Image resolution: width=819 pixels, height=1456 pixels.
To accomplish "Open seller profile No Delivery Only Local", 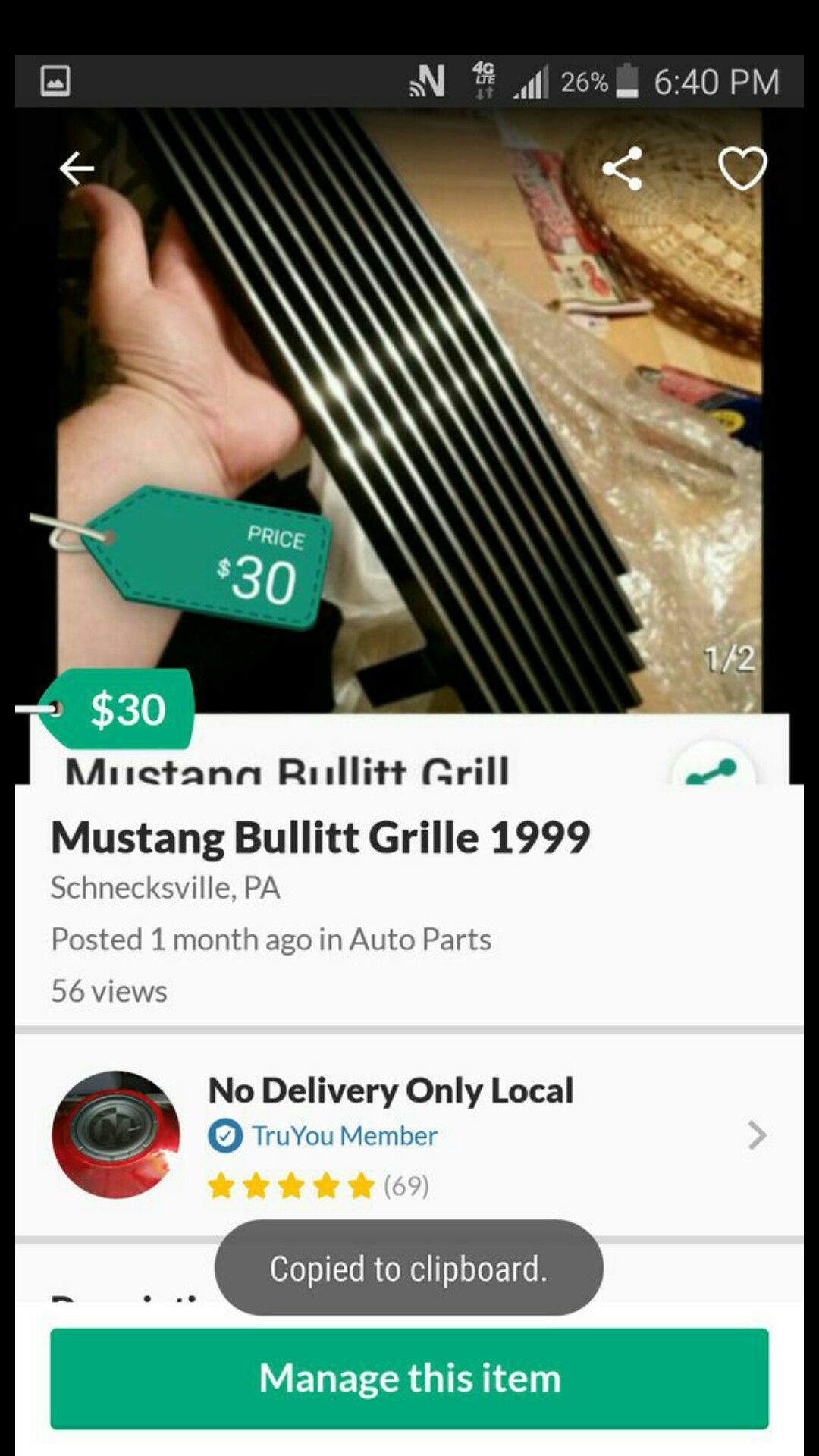I will coord(409,1134).
